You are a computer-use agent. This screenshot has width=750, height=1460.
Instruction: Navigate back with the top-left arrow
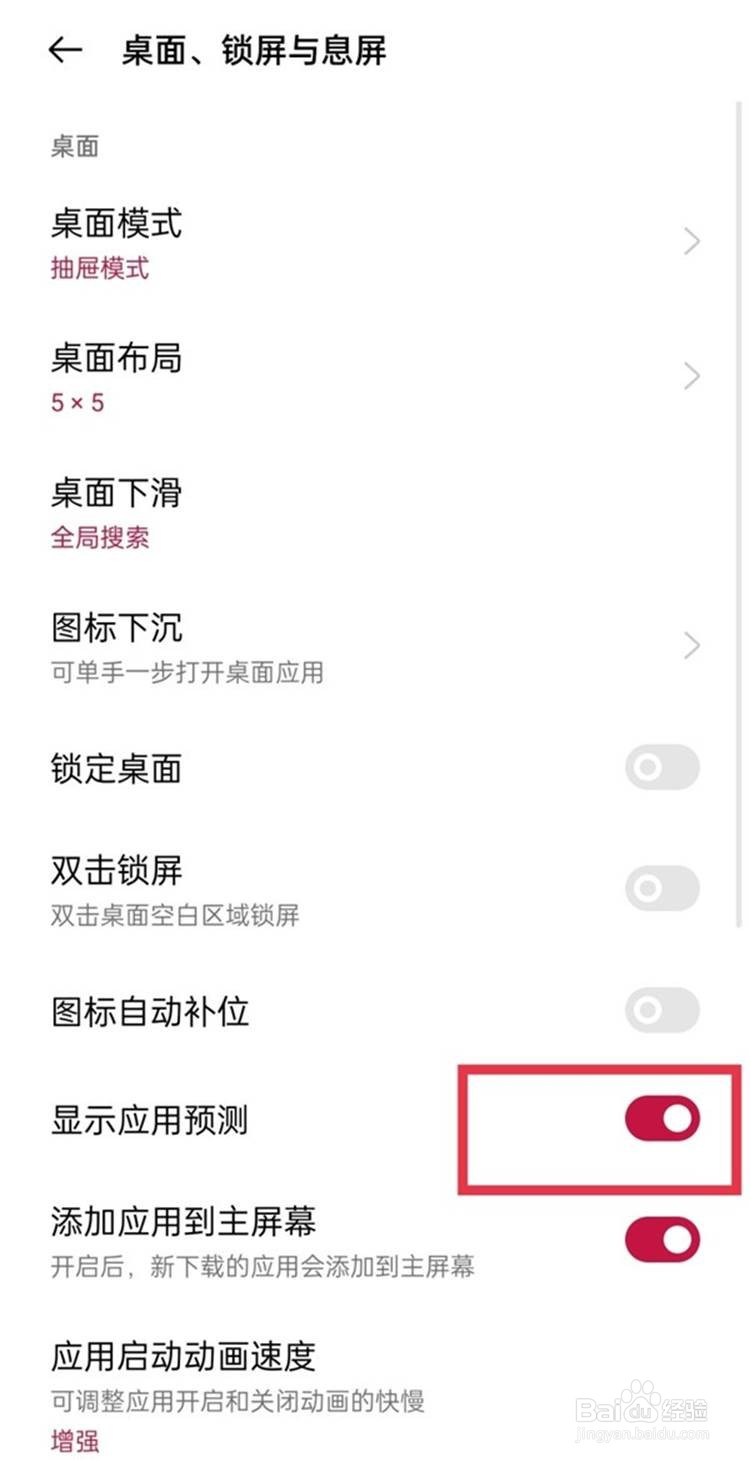(64, 50)
